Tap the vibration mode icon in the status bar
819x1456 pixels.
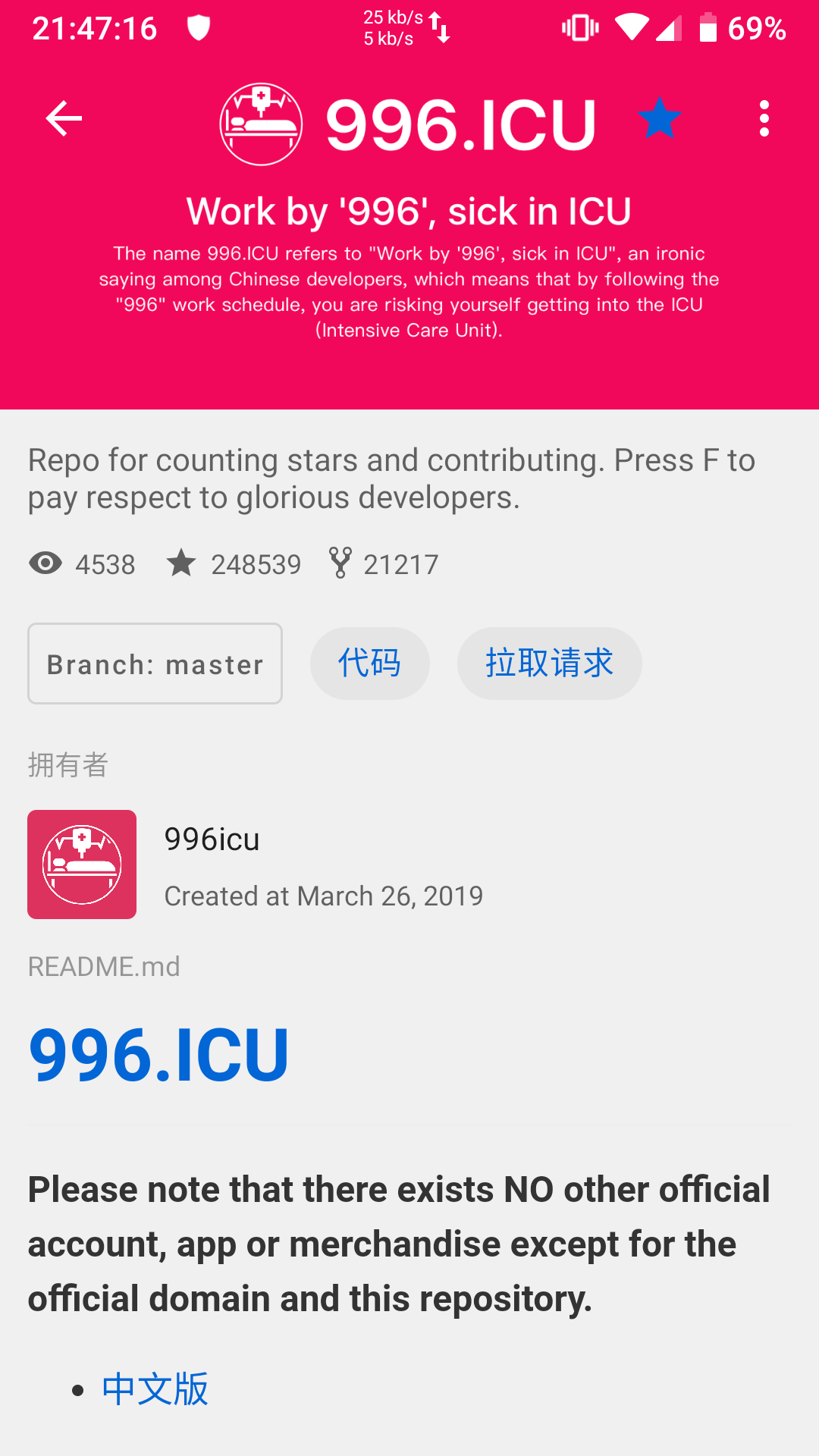coord(579,26)
